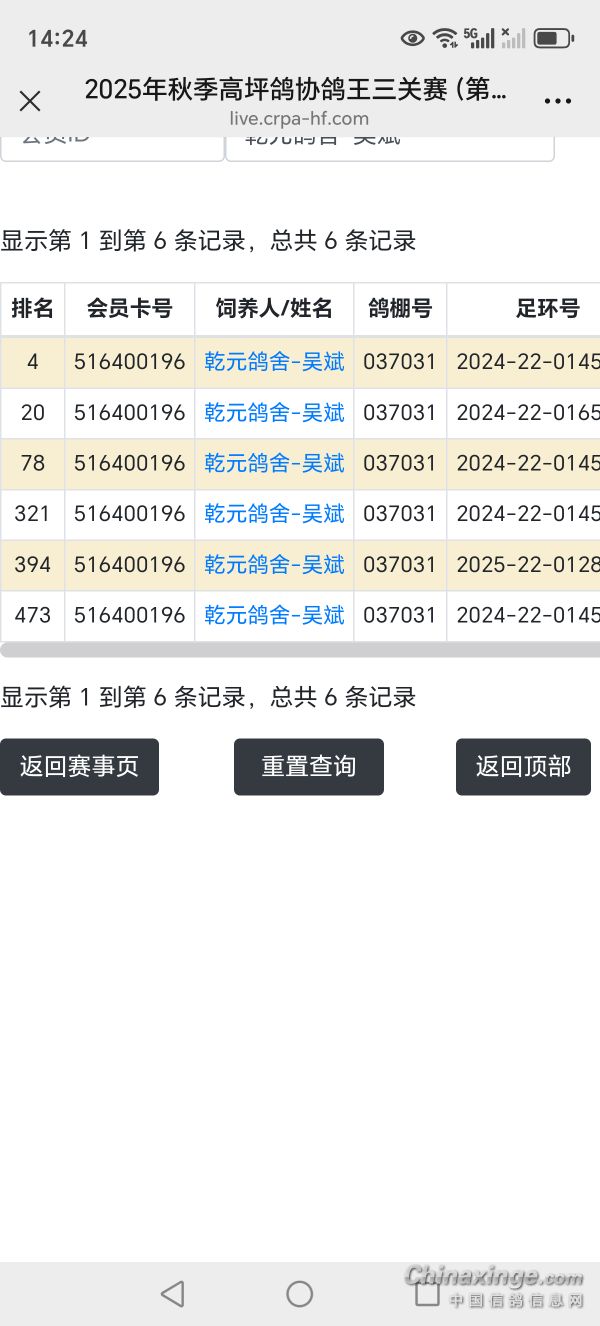The width and height of the screenshot is (600, 1326).
Task: Go back with the system back button
Action: (173, 1294)
